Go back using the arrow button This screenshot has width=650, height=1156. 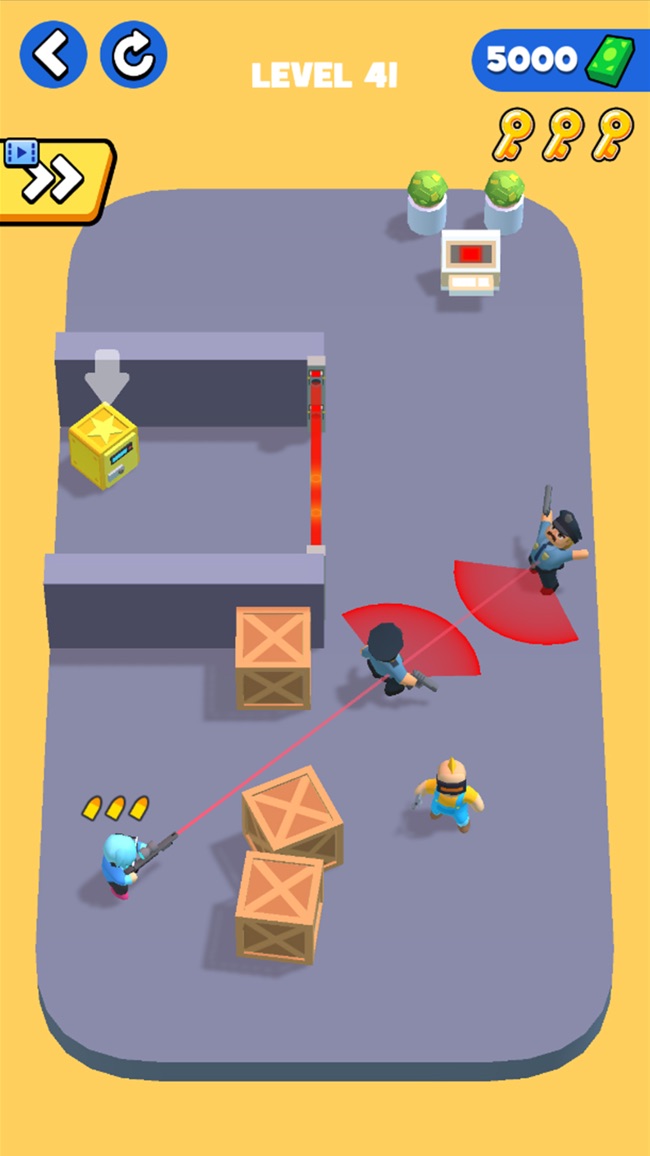(53, 54)
